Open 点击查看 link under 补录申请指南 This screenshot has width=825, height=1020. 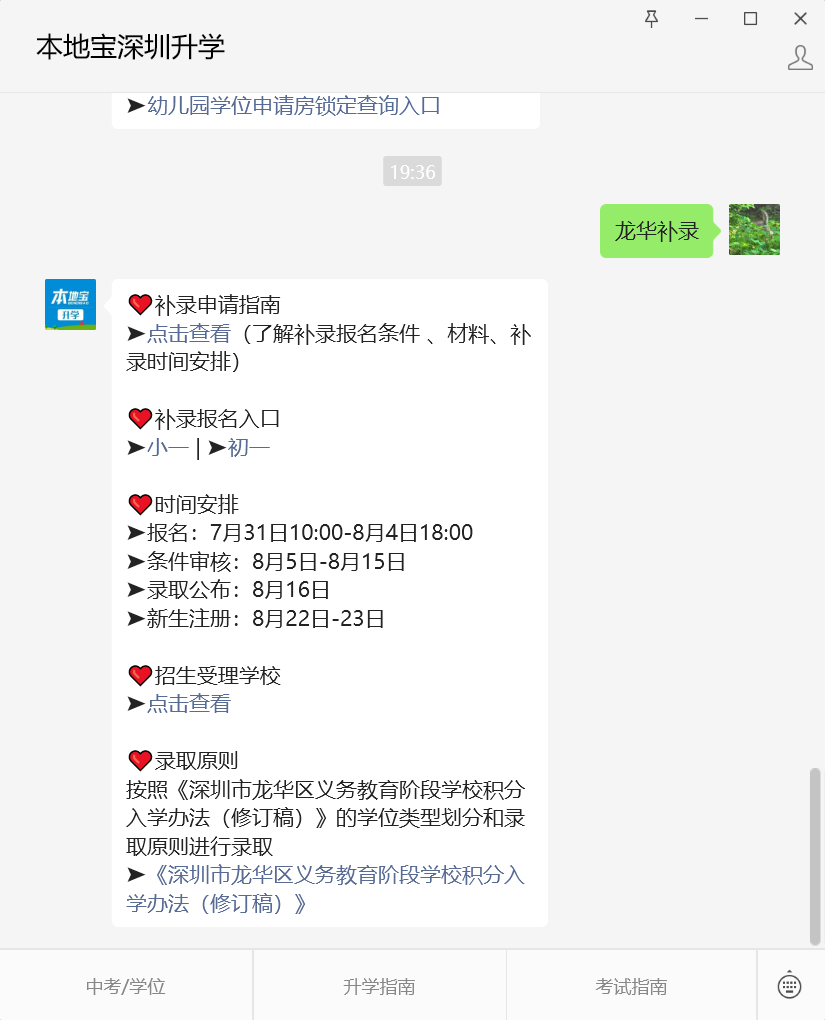click(189, 334)
